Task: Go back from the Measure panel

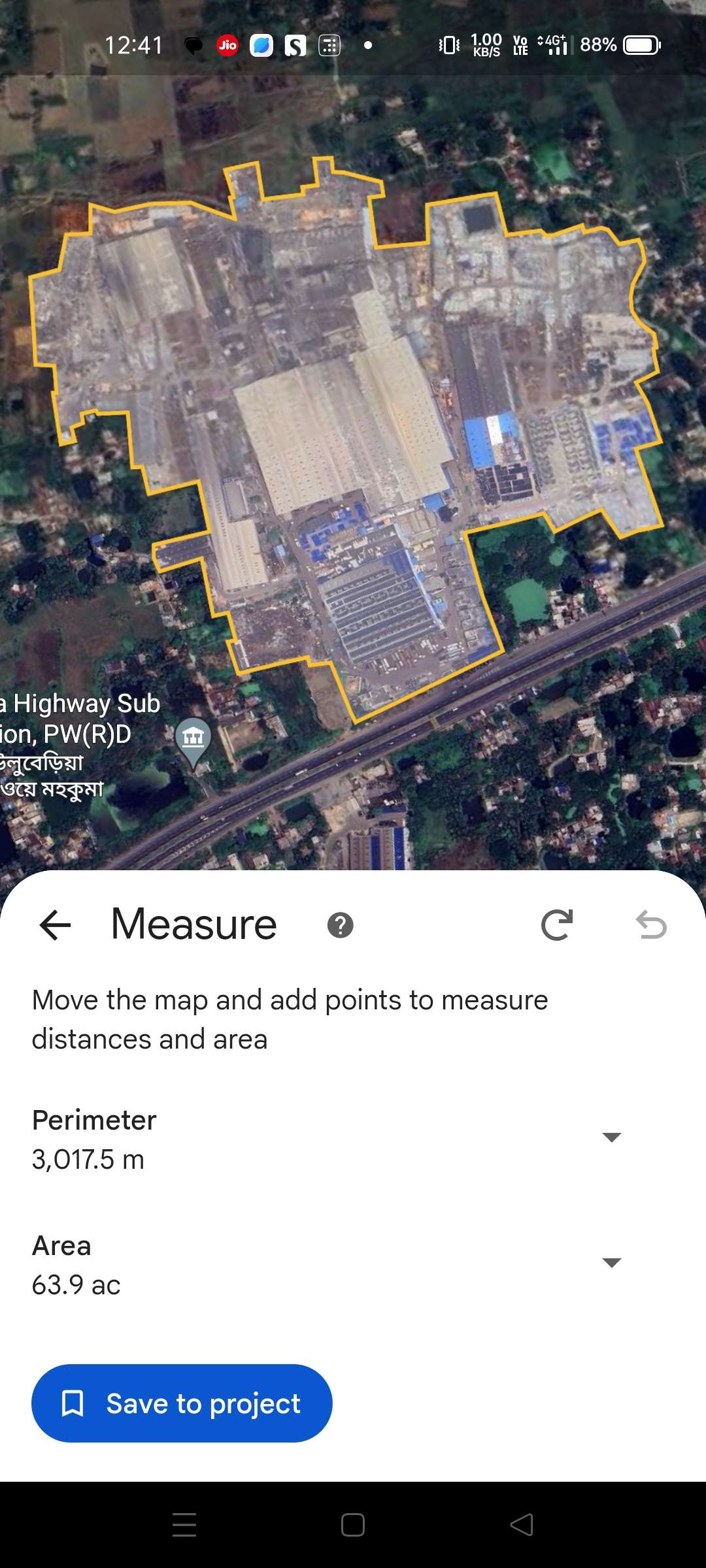Action: 55,925
